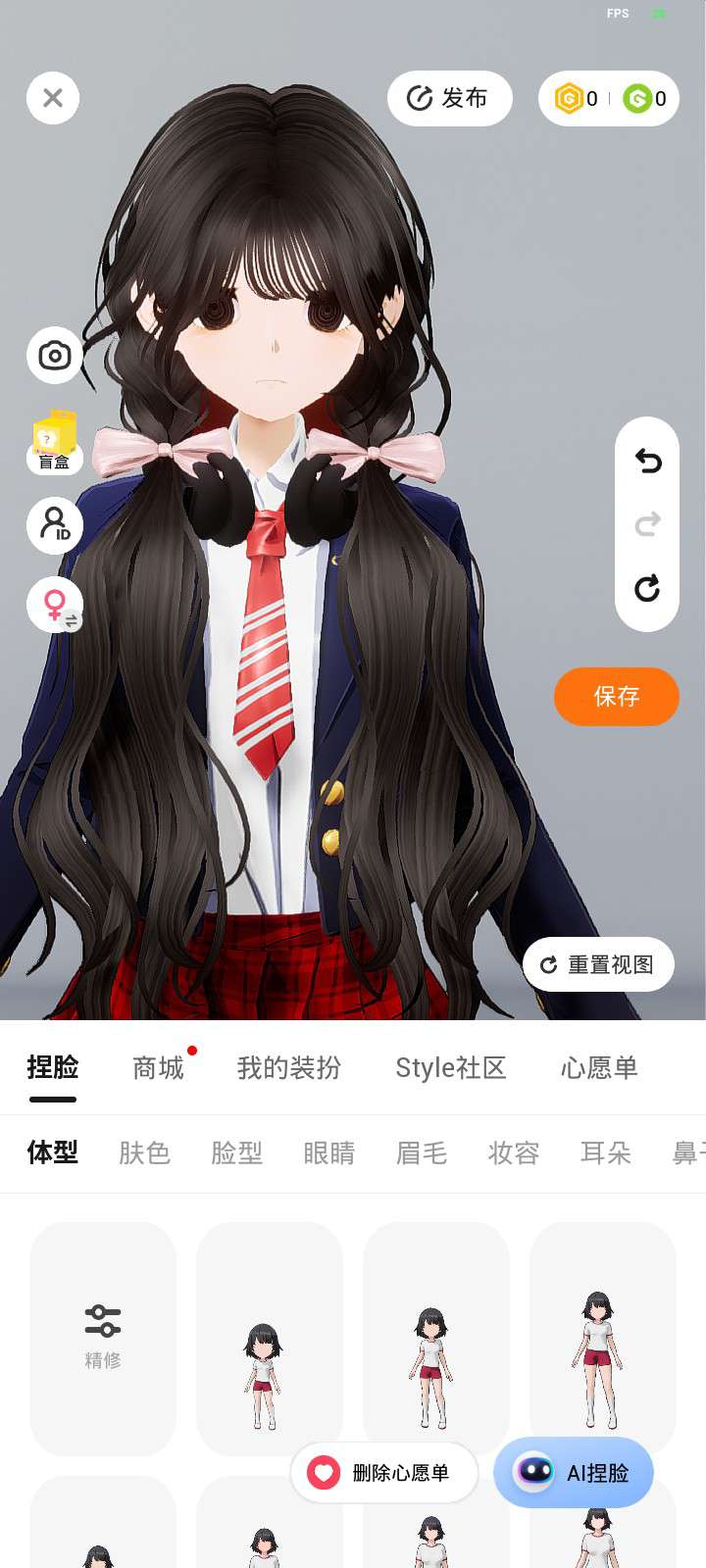Close the avatar editor
The height and width of the screenshot is (1568, 706).
coord(53,98)
